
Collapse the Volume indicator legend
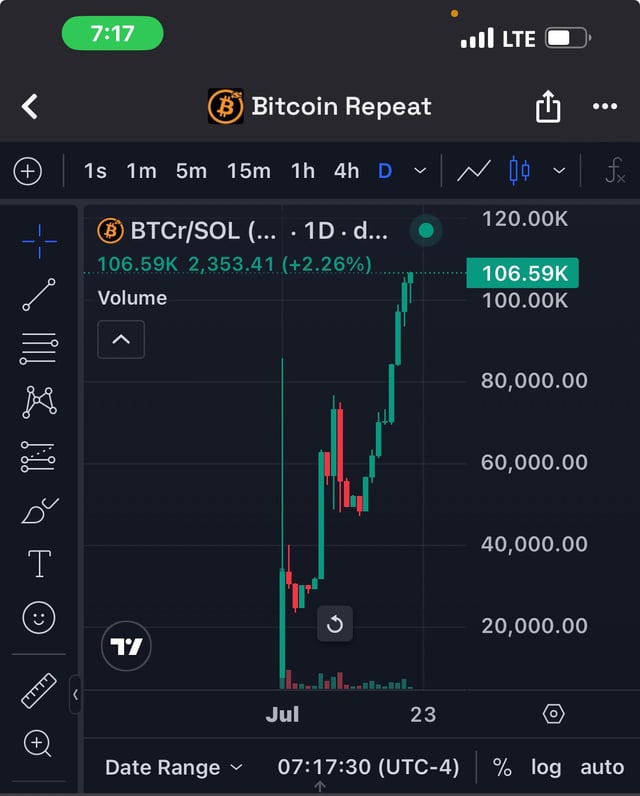[x=121, y=339]
